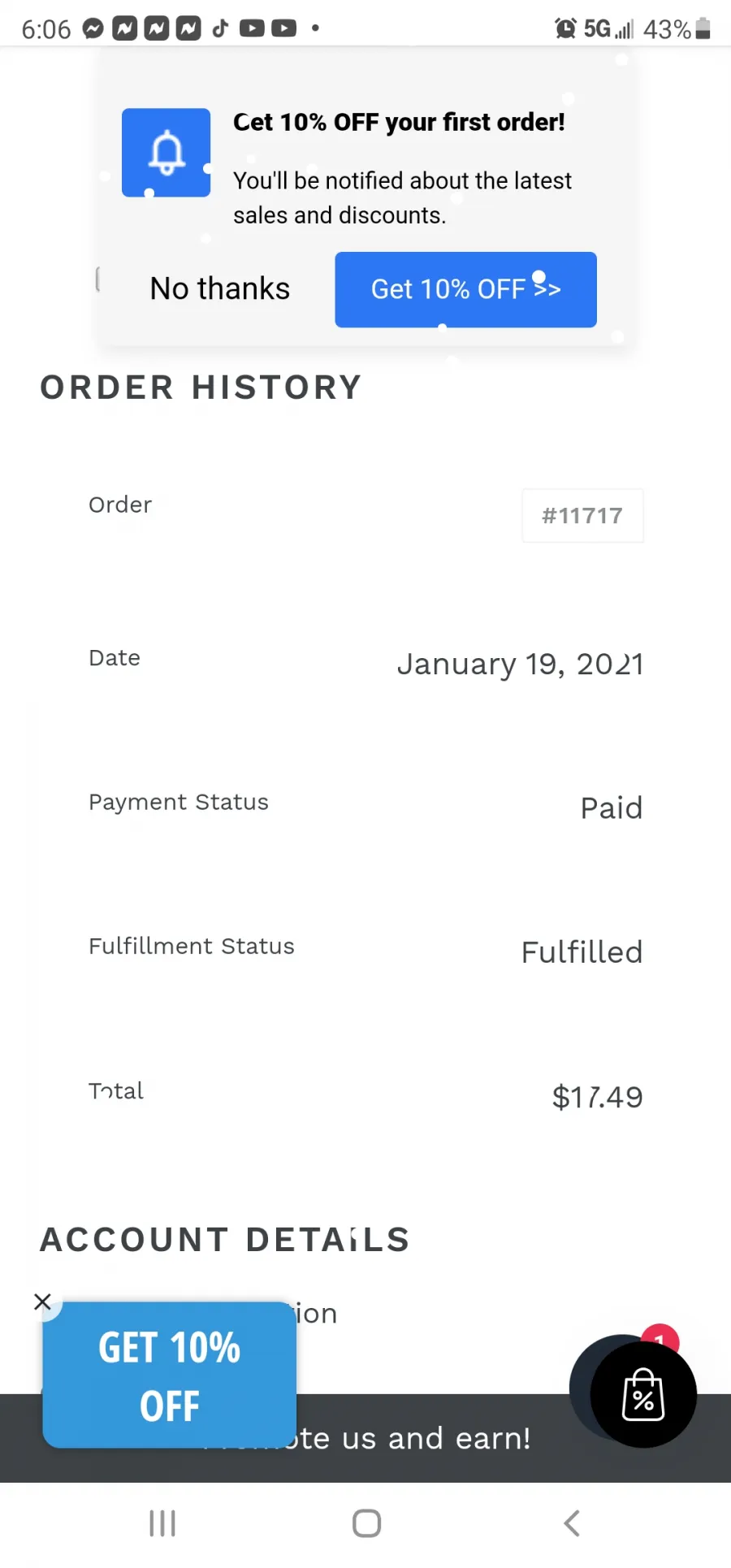The image size is (731, 1568).
Task: Open the discount shopping bag widget
Action: (643, 1394)
